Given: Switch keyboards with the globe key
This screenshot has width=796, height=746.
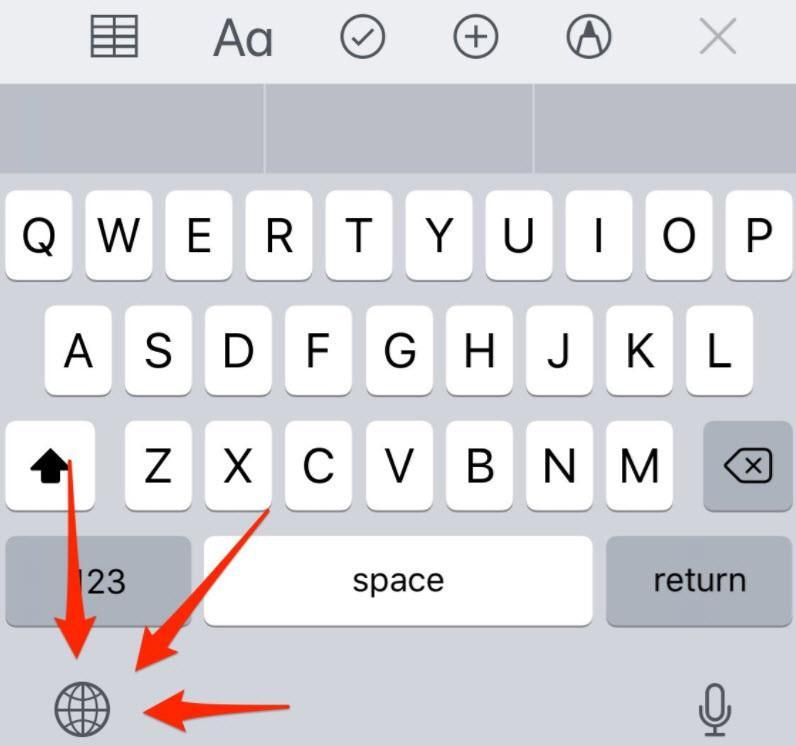Looking at the screenshot, I should [81, 709].
